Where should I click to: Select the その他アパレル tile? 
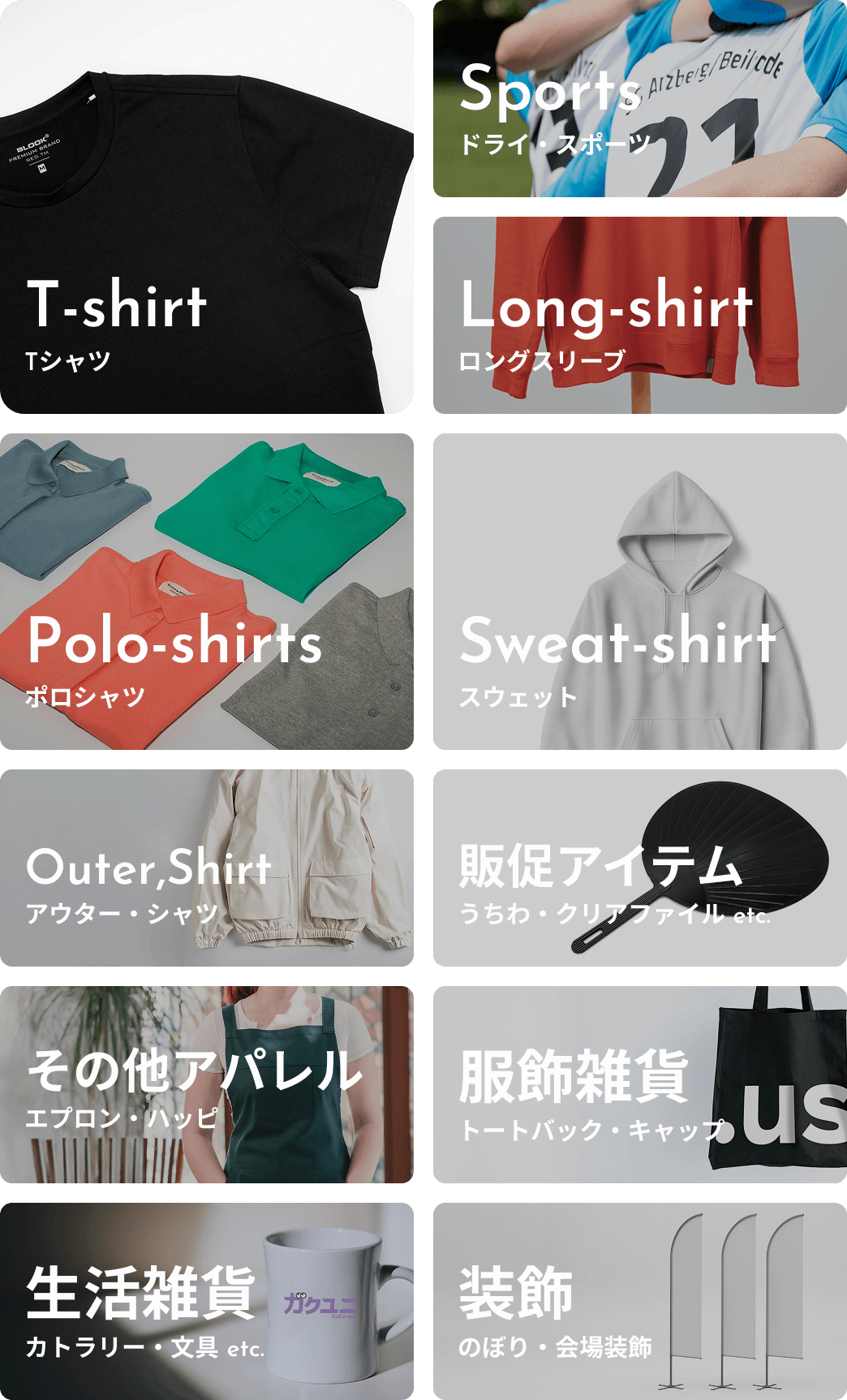coord(206,1084)
